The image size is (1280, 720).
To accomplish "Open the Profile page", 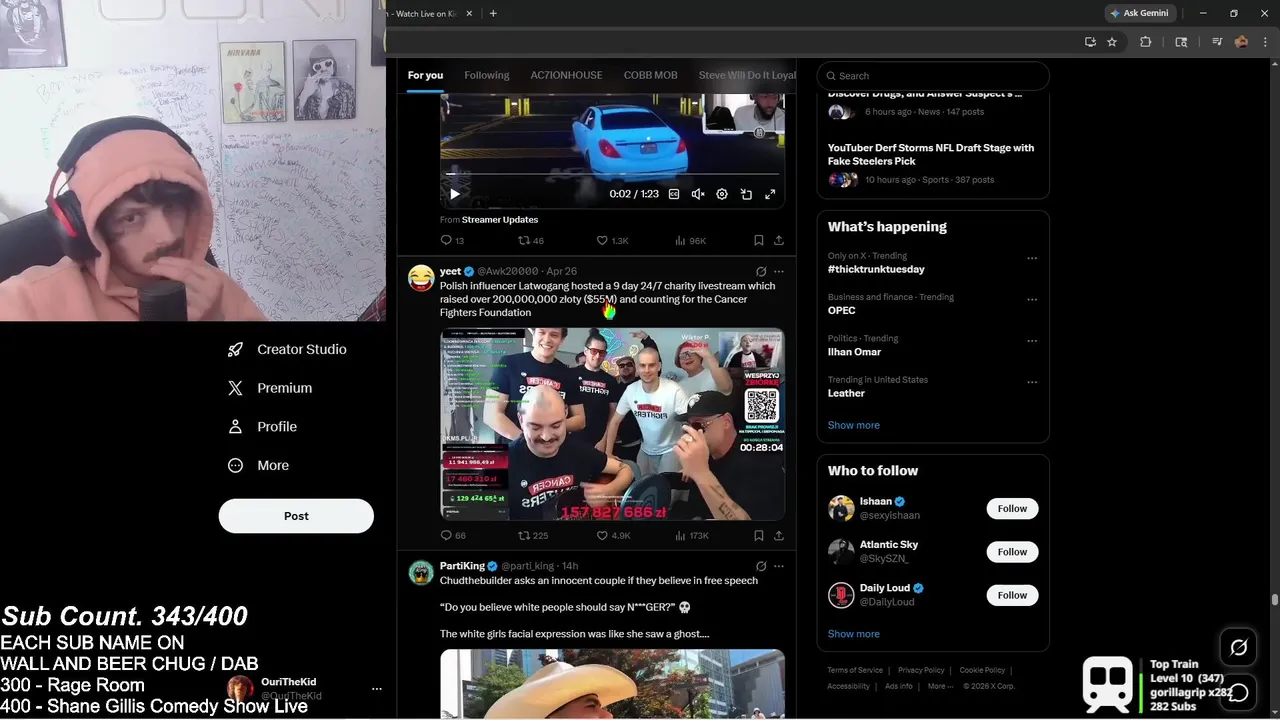I will [277, 426].
